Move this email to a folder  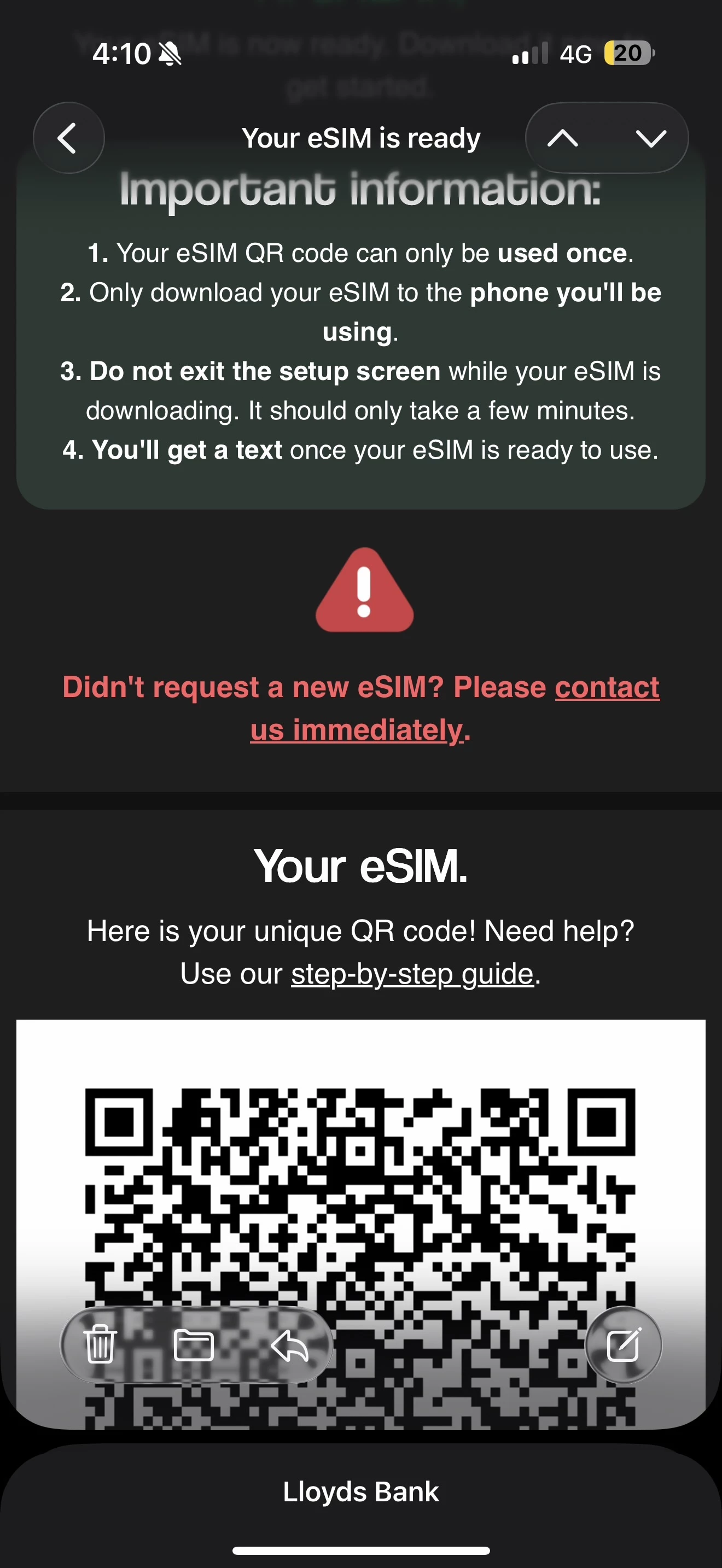tap(194, 1344)
